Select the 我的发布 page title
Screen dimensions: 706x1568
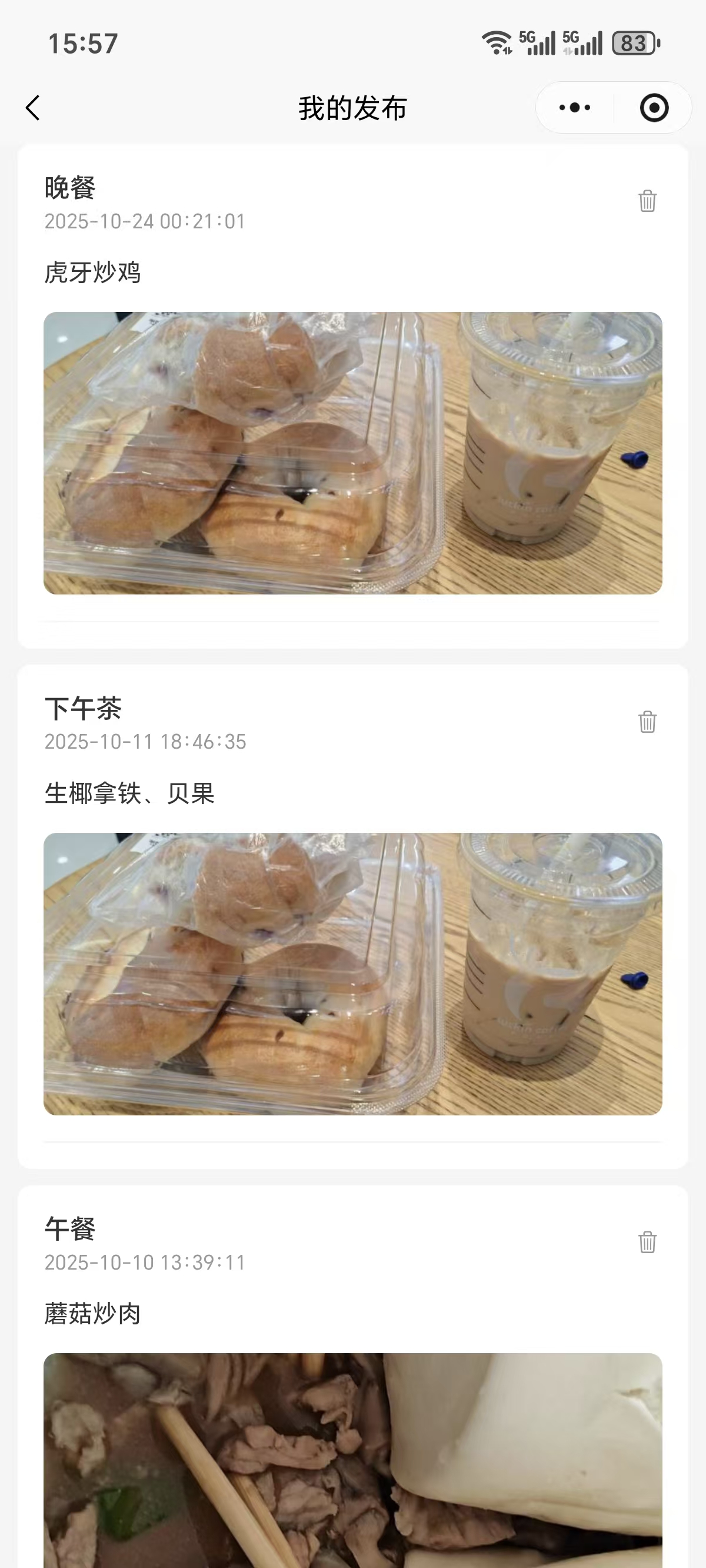point(353,107)
